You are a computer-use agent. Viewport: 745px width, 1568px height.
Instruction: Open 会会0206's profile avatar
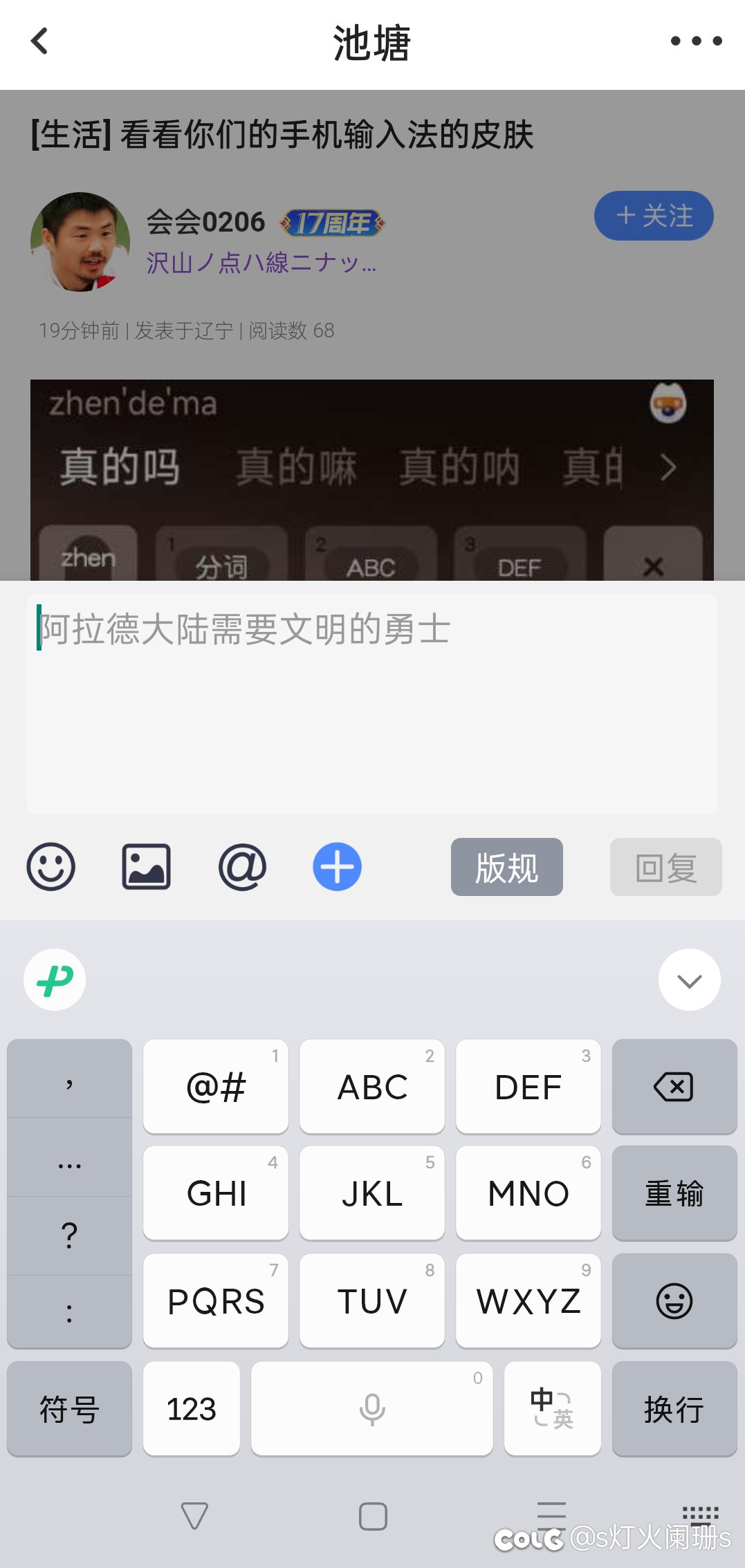coord(80,242)
